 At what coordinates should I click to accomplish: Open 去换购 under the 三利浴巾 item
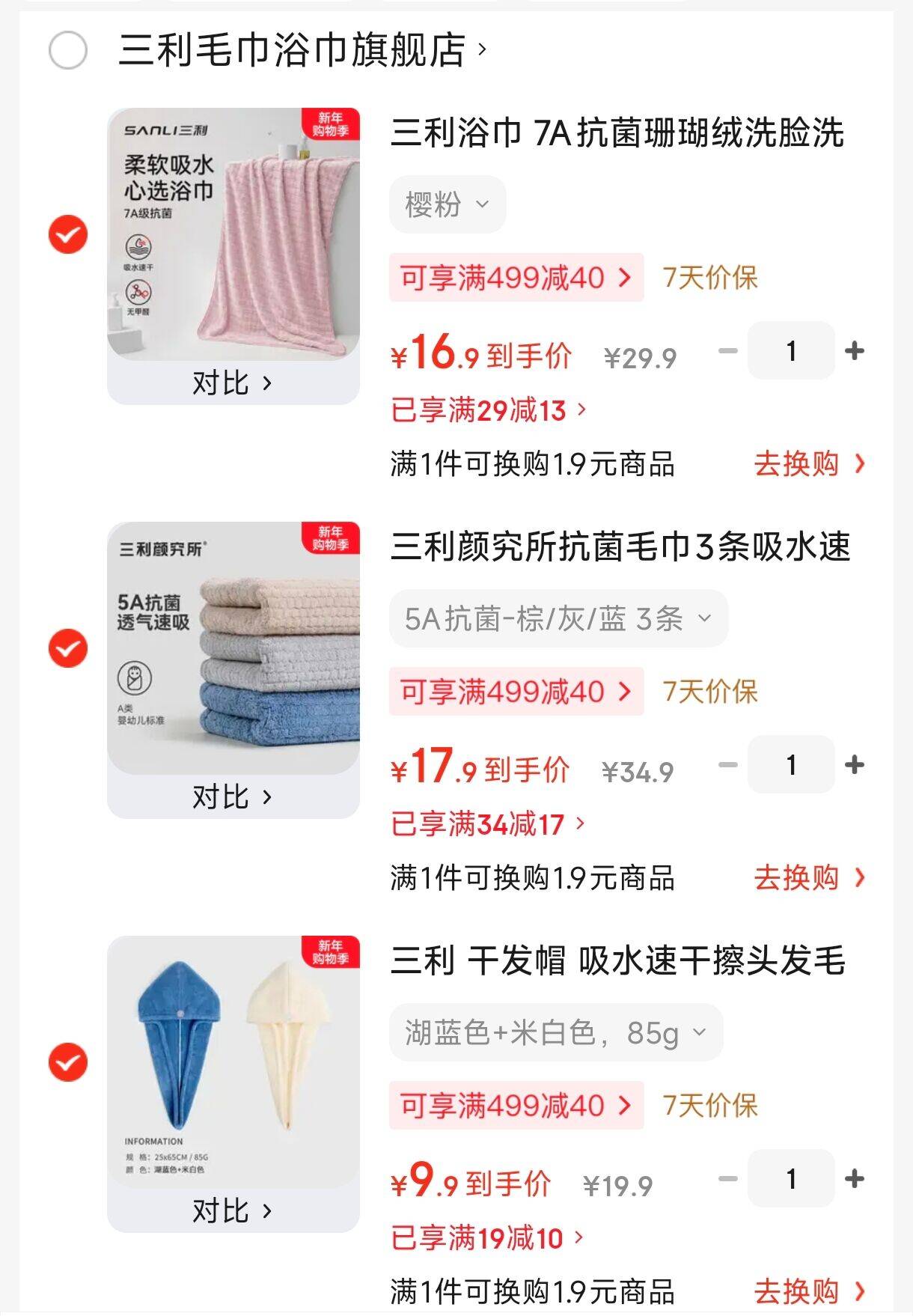808,464
